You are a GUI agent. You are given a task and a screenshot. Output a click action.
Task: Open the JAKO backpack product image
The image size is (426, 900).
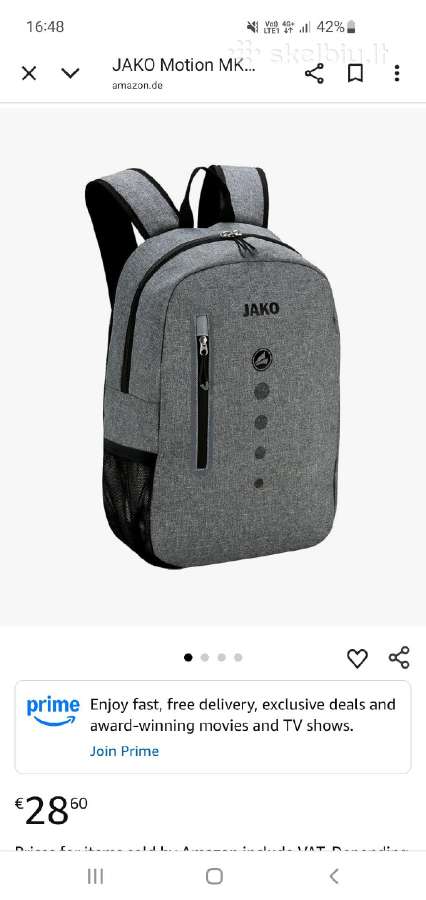(x=213, y=366)
